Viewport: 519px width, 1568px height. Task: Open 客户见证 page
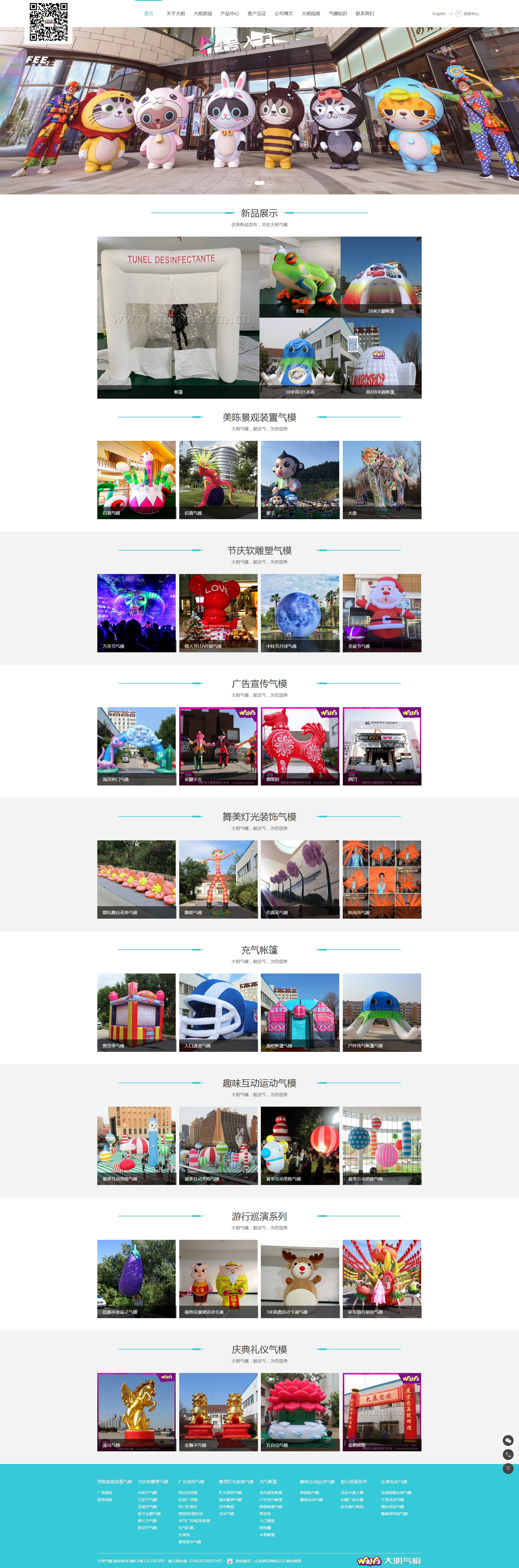257,14
